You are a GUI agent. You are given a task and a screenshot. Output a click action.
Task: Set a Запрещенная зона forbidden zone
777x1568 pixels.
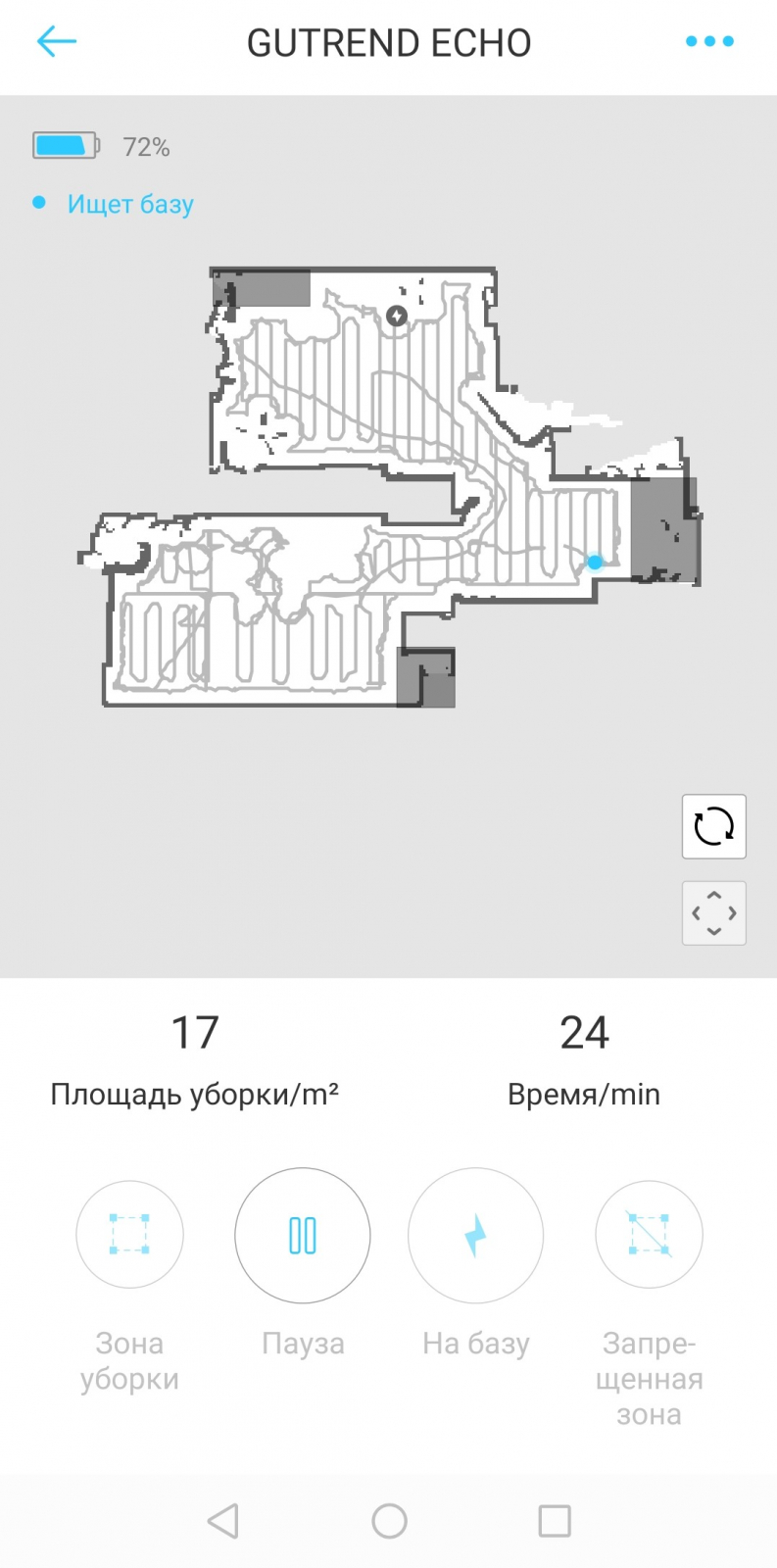(x=649, y=1234)
